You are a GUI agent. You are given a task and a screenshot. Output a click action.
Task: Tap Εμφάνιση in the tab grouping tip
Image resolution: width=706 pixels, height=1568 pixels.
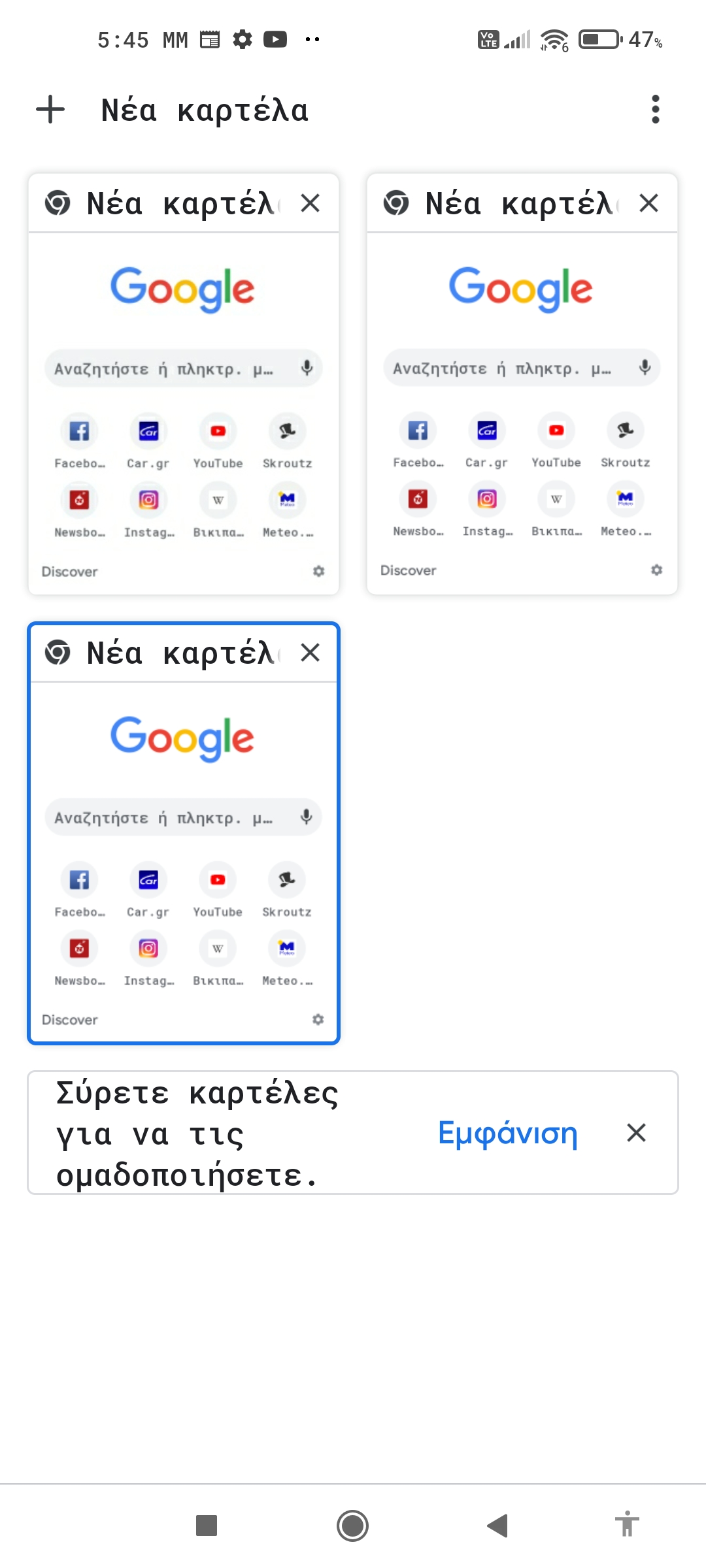[x=508, y=1133]
